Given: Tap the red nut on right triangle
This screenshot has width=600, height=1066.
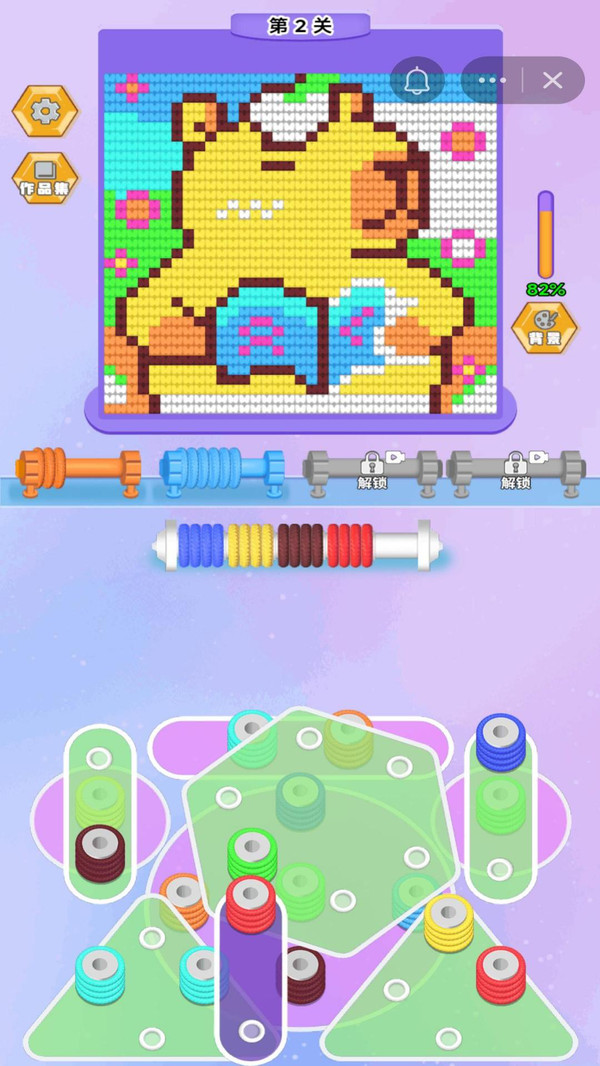Looking at the screenshot, I should 500,972.
